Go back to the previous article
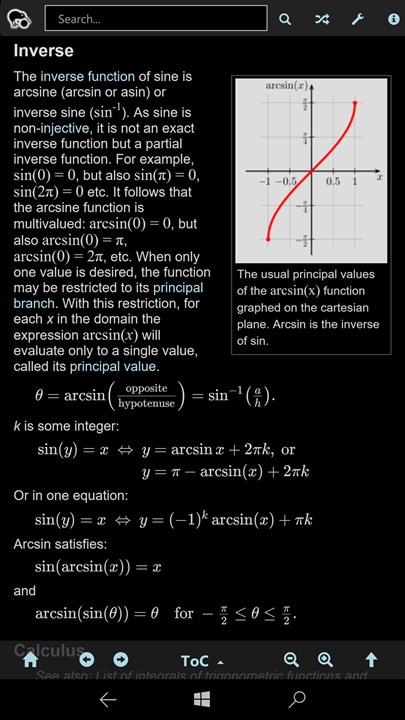The image size is (405, 720). coord(87,660)
